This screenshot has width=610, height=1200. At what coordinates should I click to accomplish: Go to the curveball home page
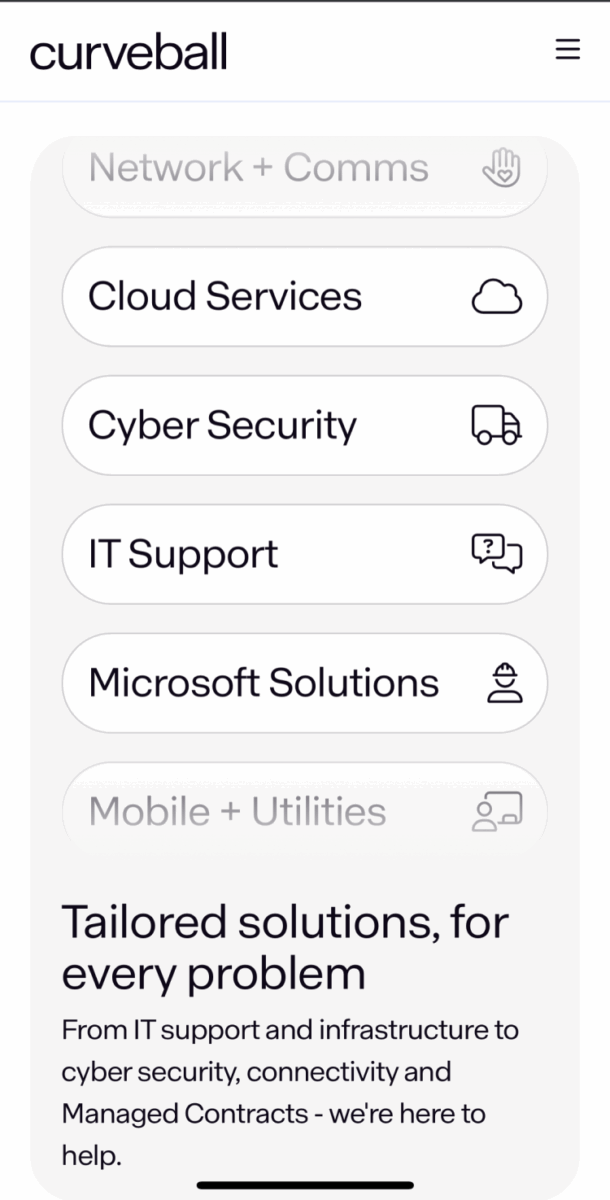[129, 51]
